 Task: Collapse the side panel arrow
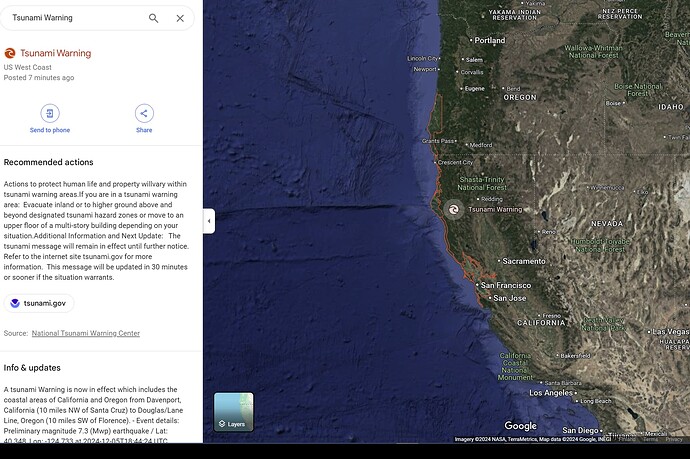point(209,221)
